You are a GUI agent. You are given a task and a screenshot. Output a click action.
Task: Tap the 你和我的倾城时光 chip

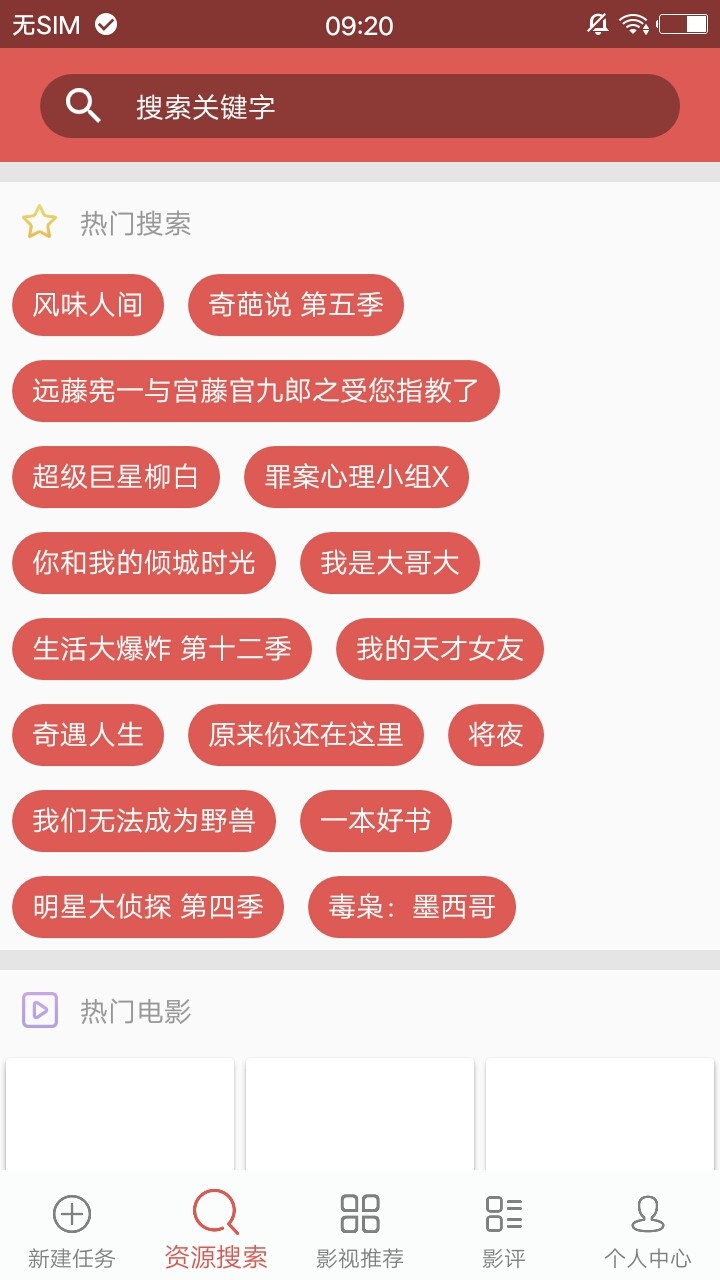point(144,563)
